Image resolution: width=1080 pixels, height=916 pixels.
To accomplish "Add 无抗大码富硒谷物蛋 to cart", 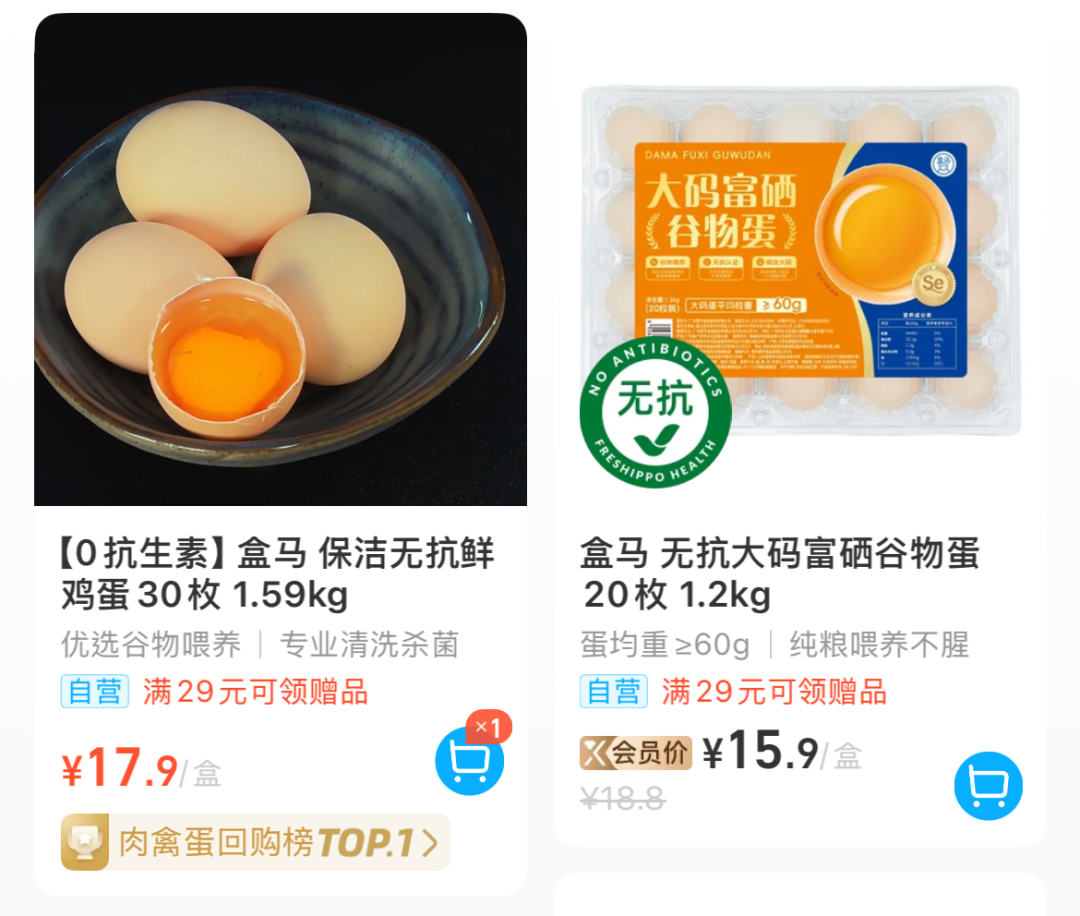I will pos(988,786).
